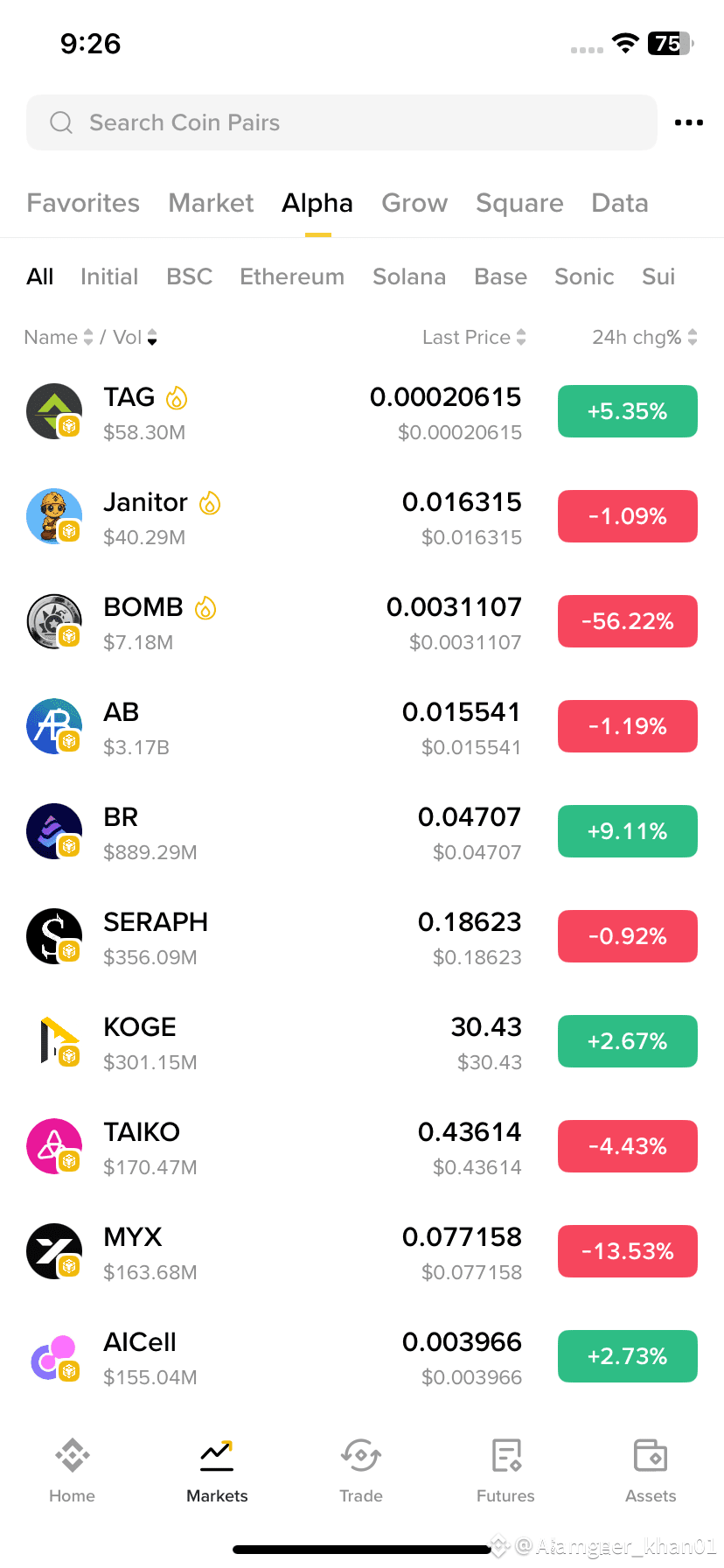The height and width of the screenshot is (1568, 724).
Task: Filter by Solana chain
Action: (x=409, y=276)
